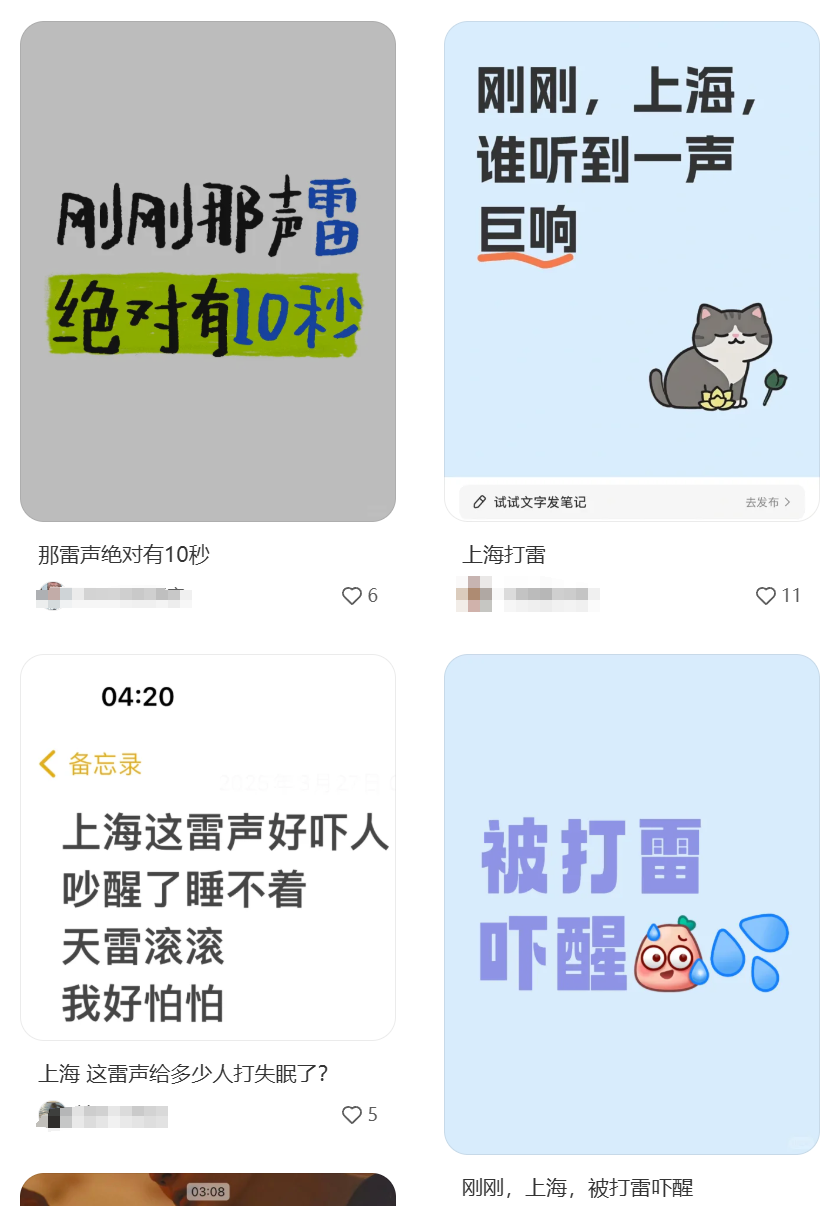Click the pencil icon in the text-note banner
The width and height of the screenshot is (826, 1206).
pyautogui.click(x=479, y=503)
